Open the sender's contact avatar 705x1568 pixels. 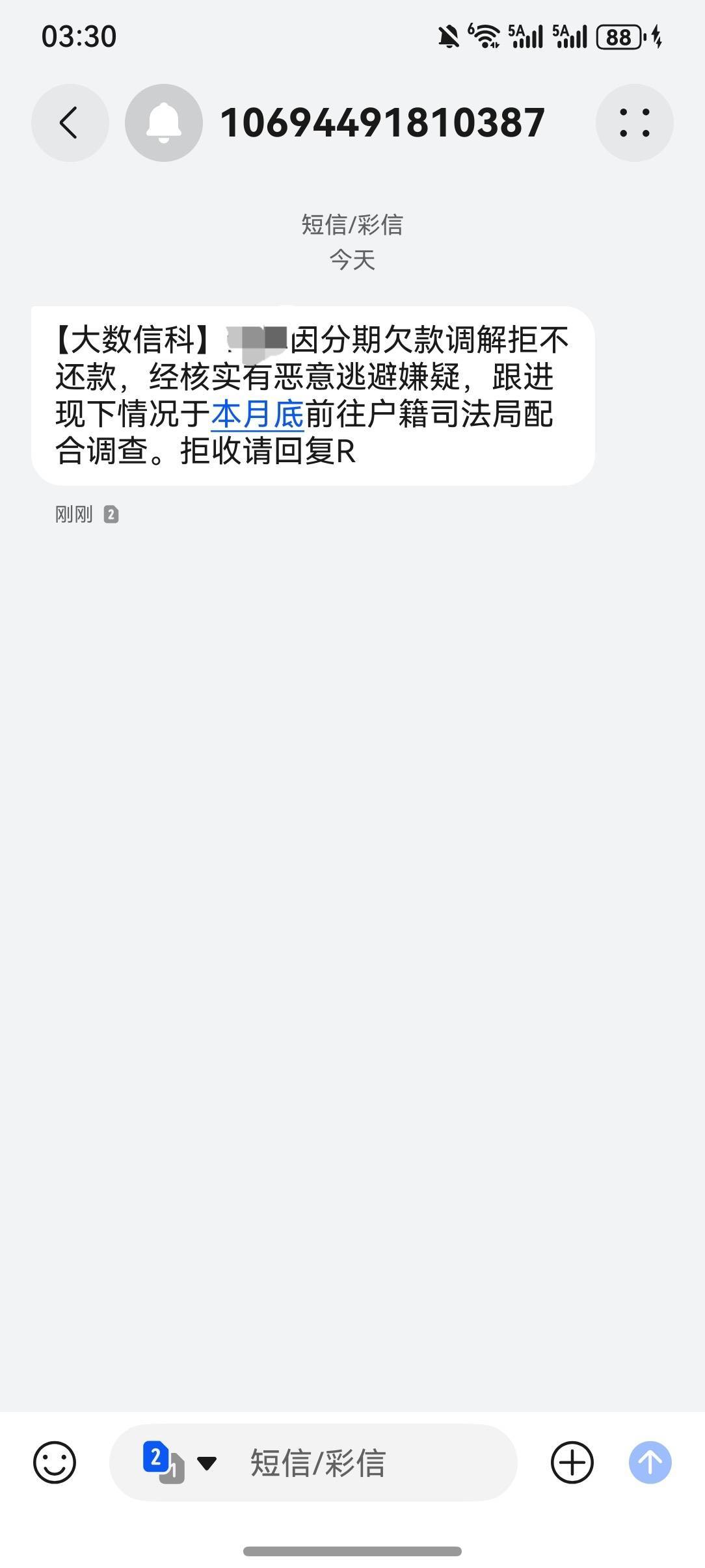[x=163, y=122]
